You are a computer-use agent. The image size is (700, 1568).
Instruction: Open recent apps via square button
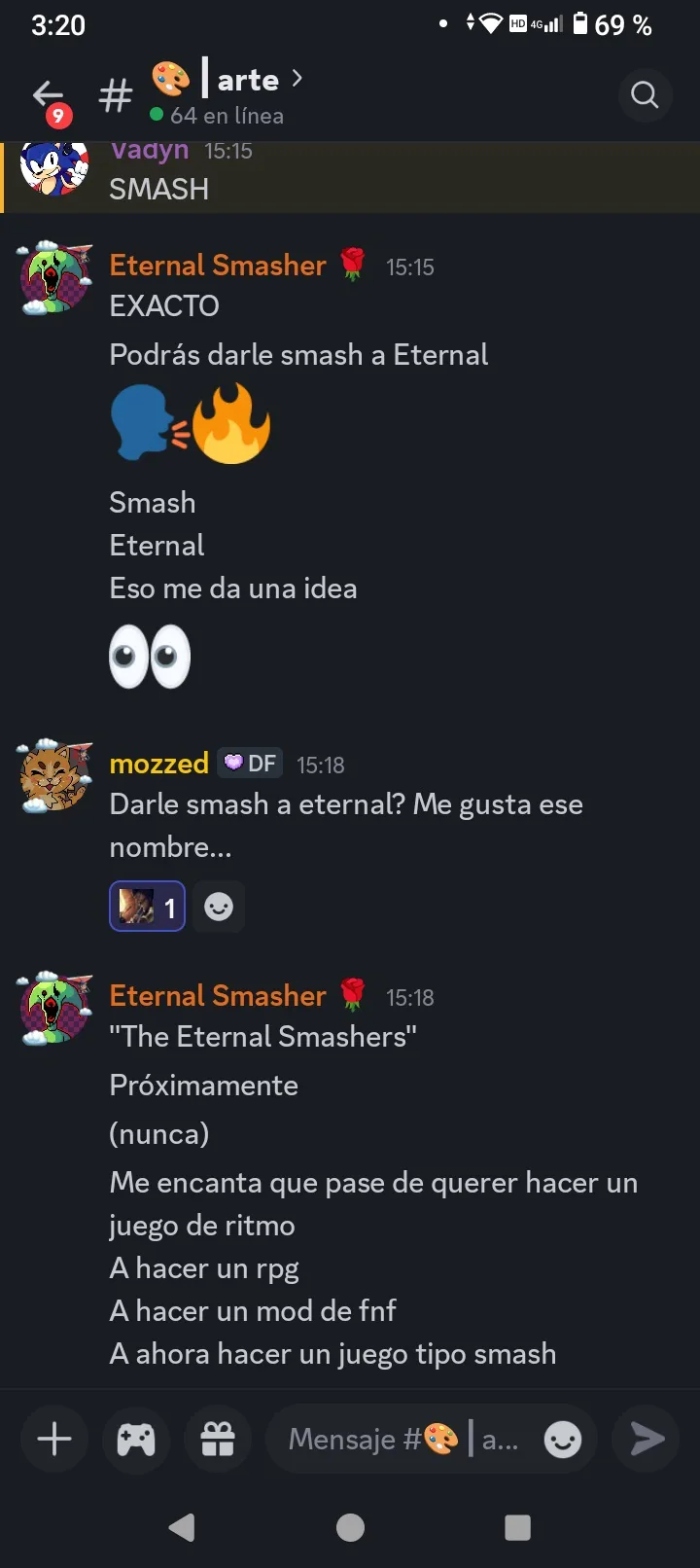[518, 1527]
